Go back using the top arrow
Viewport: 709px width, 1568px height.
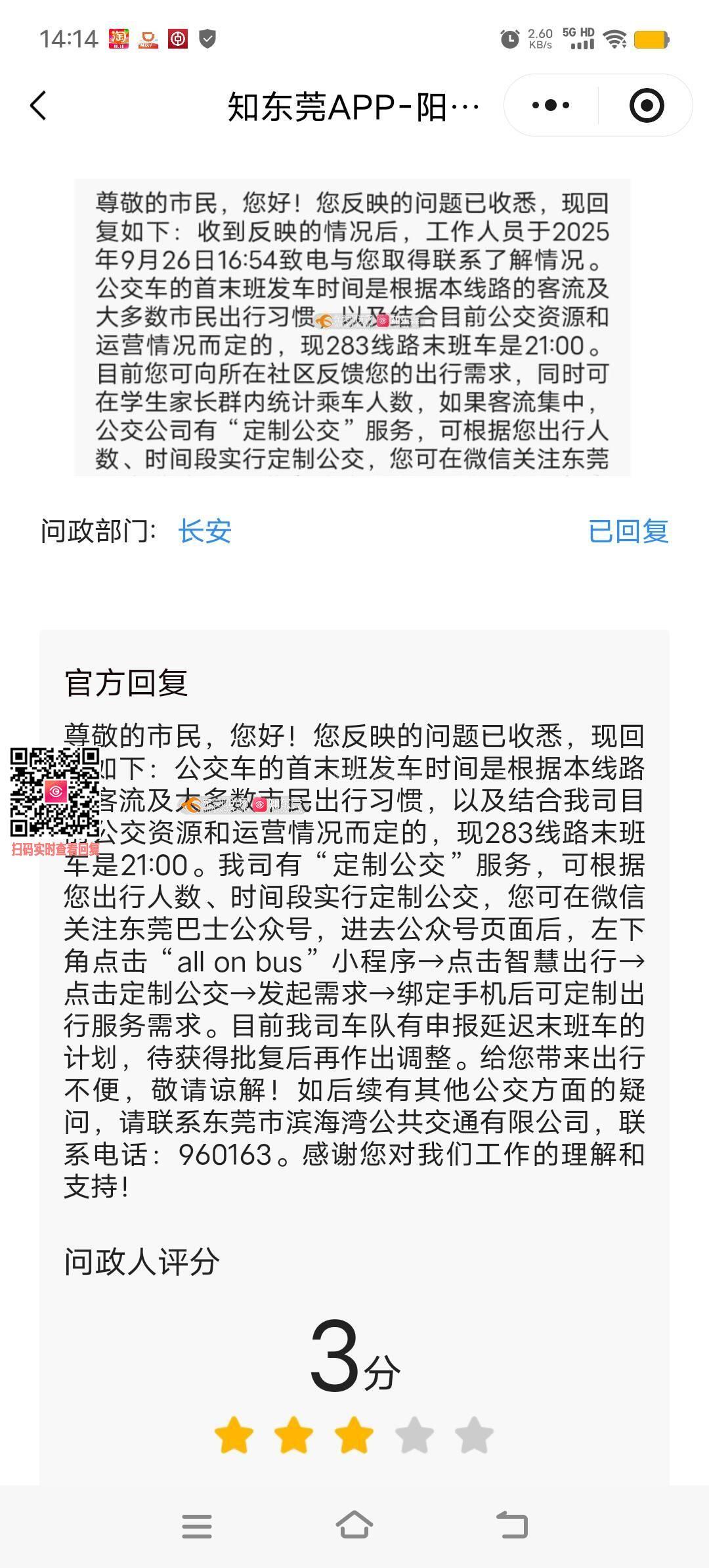click(39, 106)
